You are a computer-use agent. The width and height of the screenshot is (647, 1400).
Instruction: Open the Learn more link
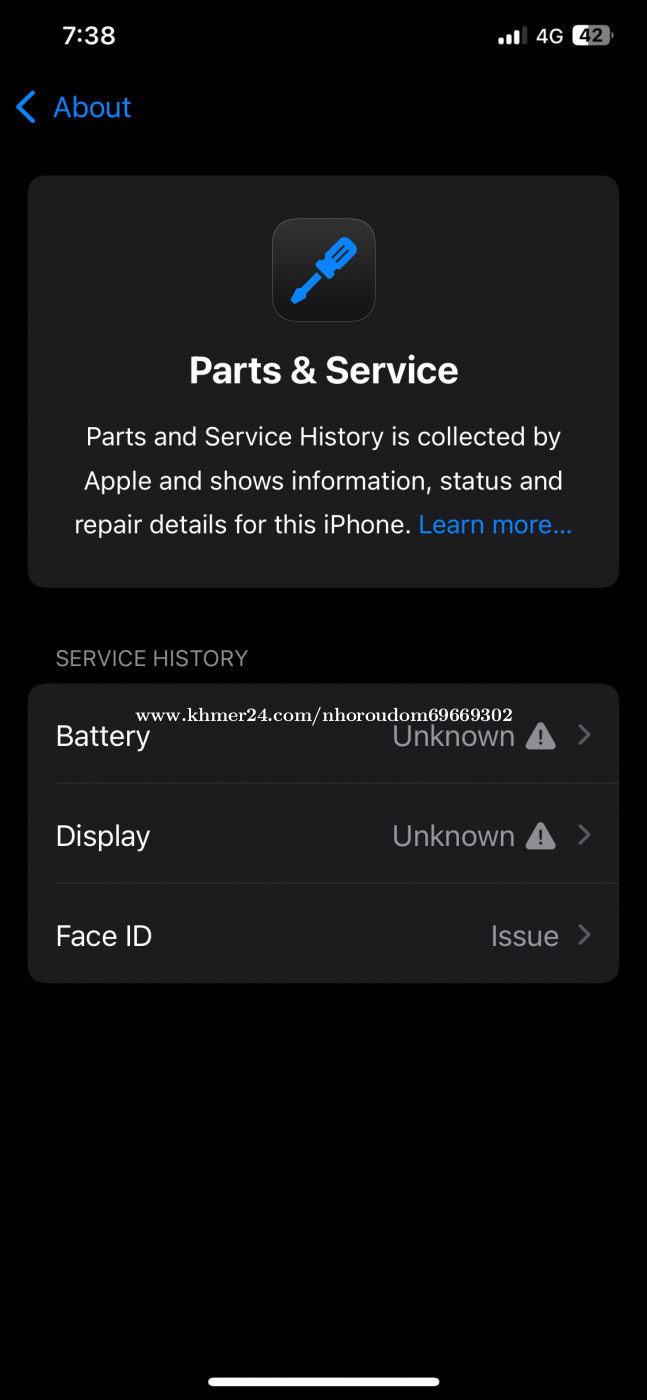point(495,525)
